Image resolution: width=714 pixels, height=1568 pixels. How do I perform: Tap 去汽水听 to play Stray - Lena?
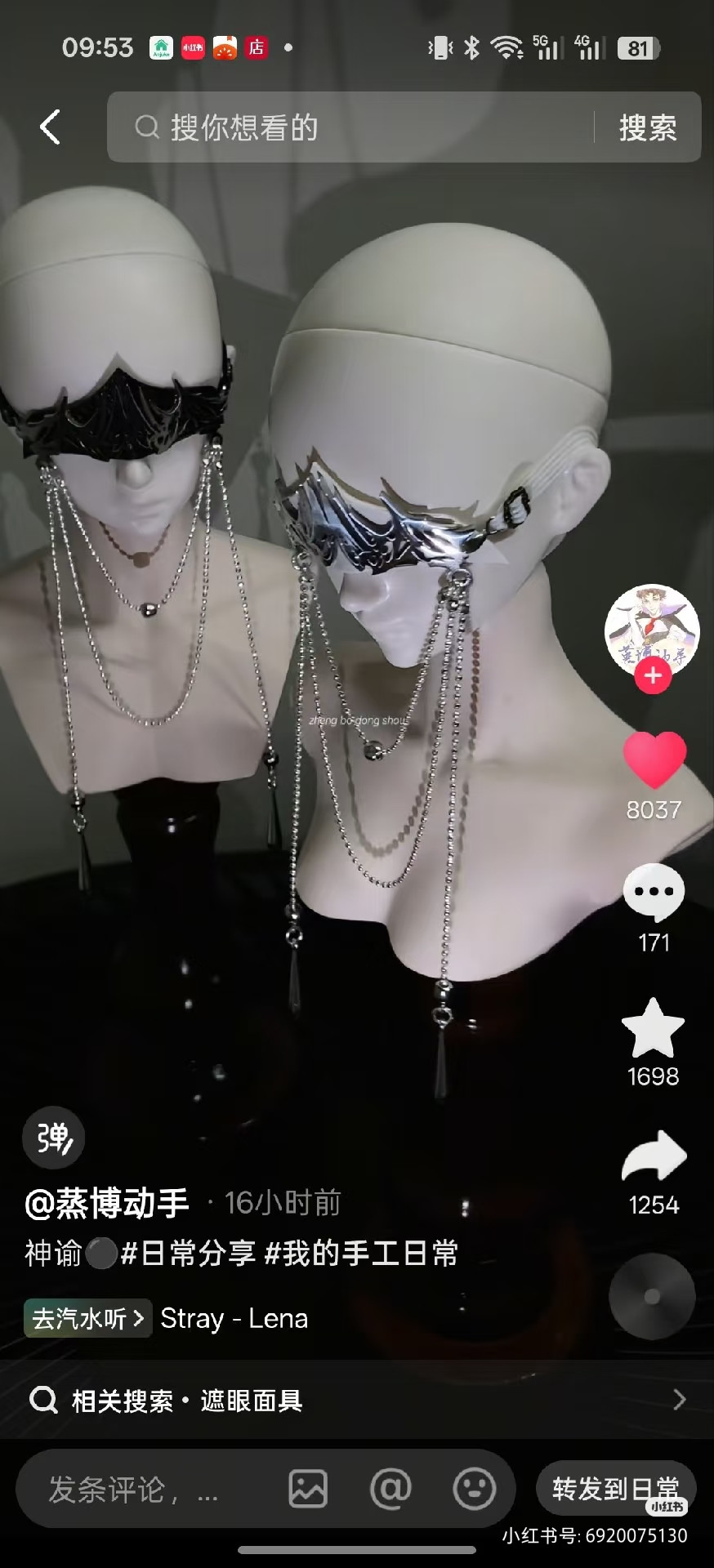coord(87,1318)
